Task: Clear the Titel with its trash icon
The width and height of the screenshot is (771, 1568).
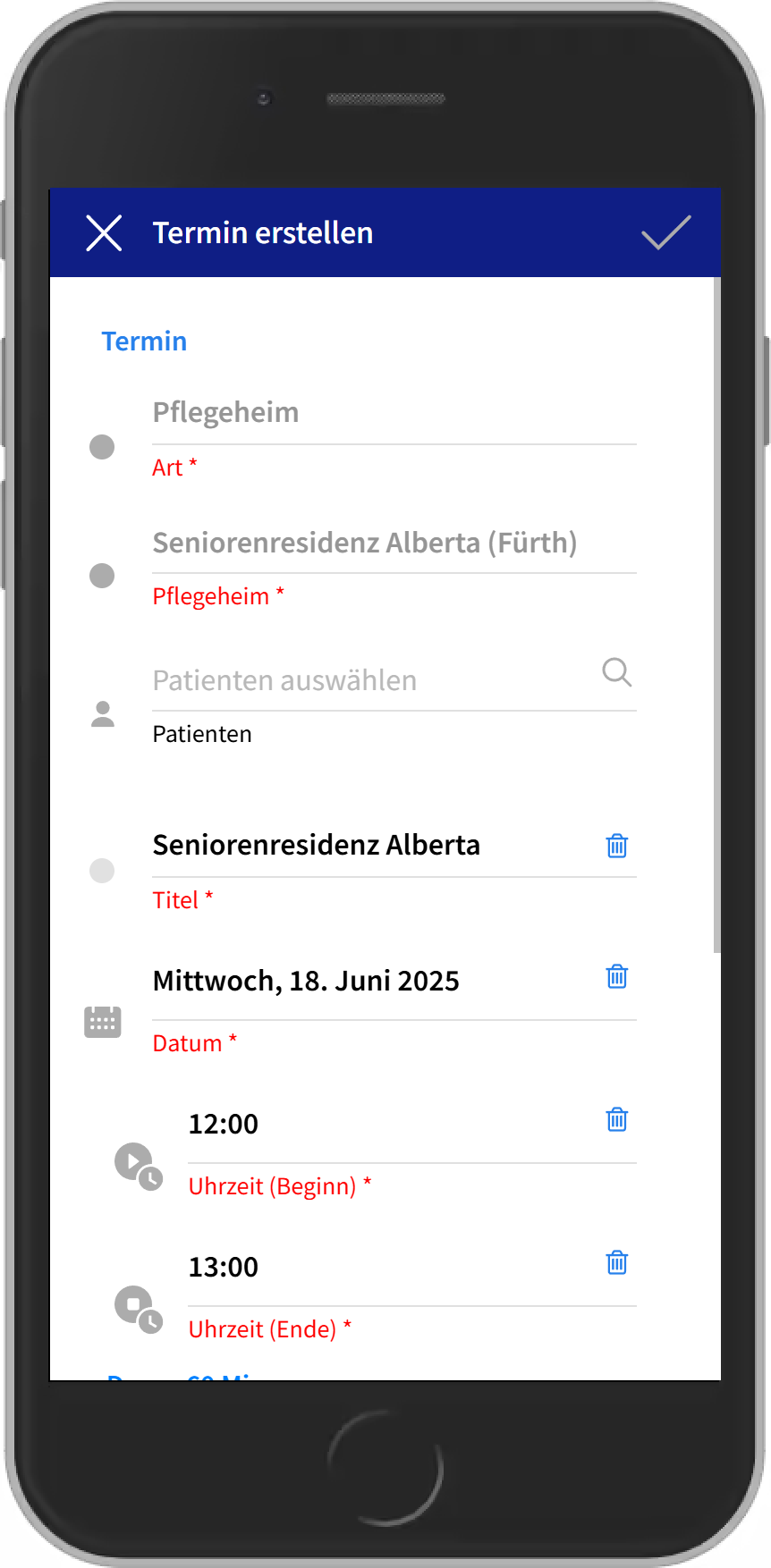Action: 617,846
